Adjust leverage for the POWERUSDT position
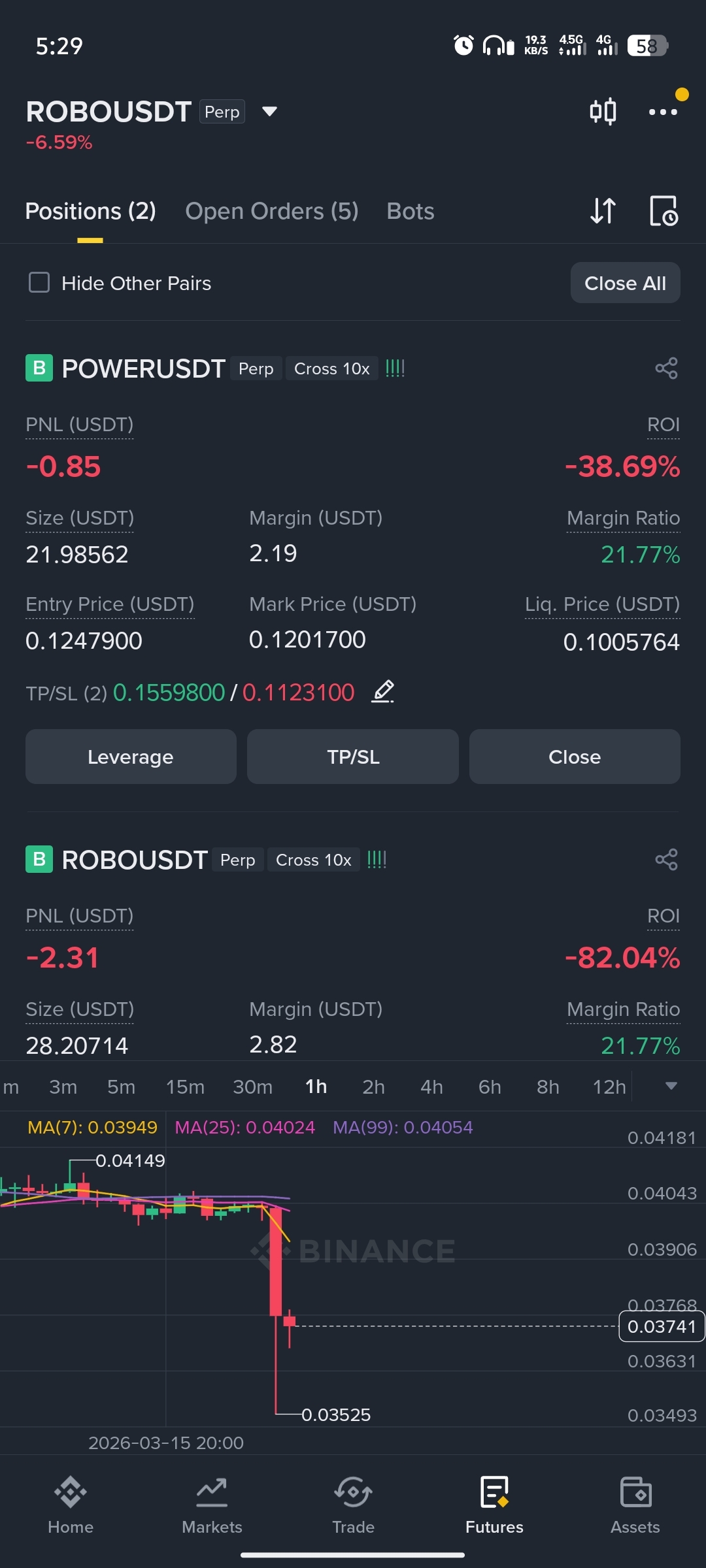The height and width of the screenshot is (1568, 706). coord(131,757)
